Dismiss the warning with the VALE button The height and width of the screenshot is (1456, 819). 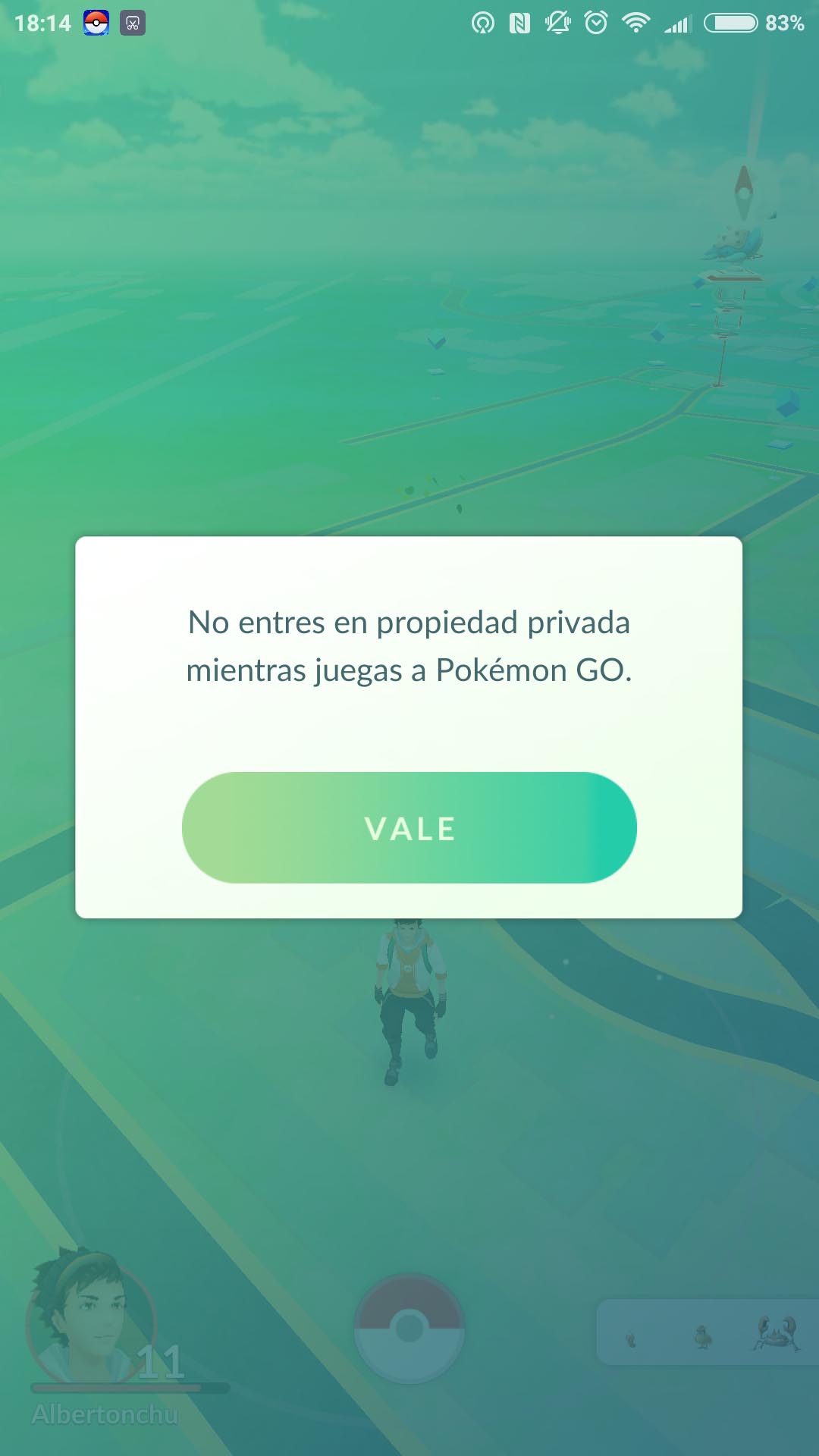coord(409,827)
